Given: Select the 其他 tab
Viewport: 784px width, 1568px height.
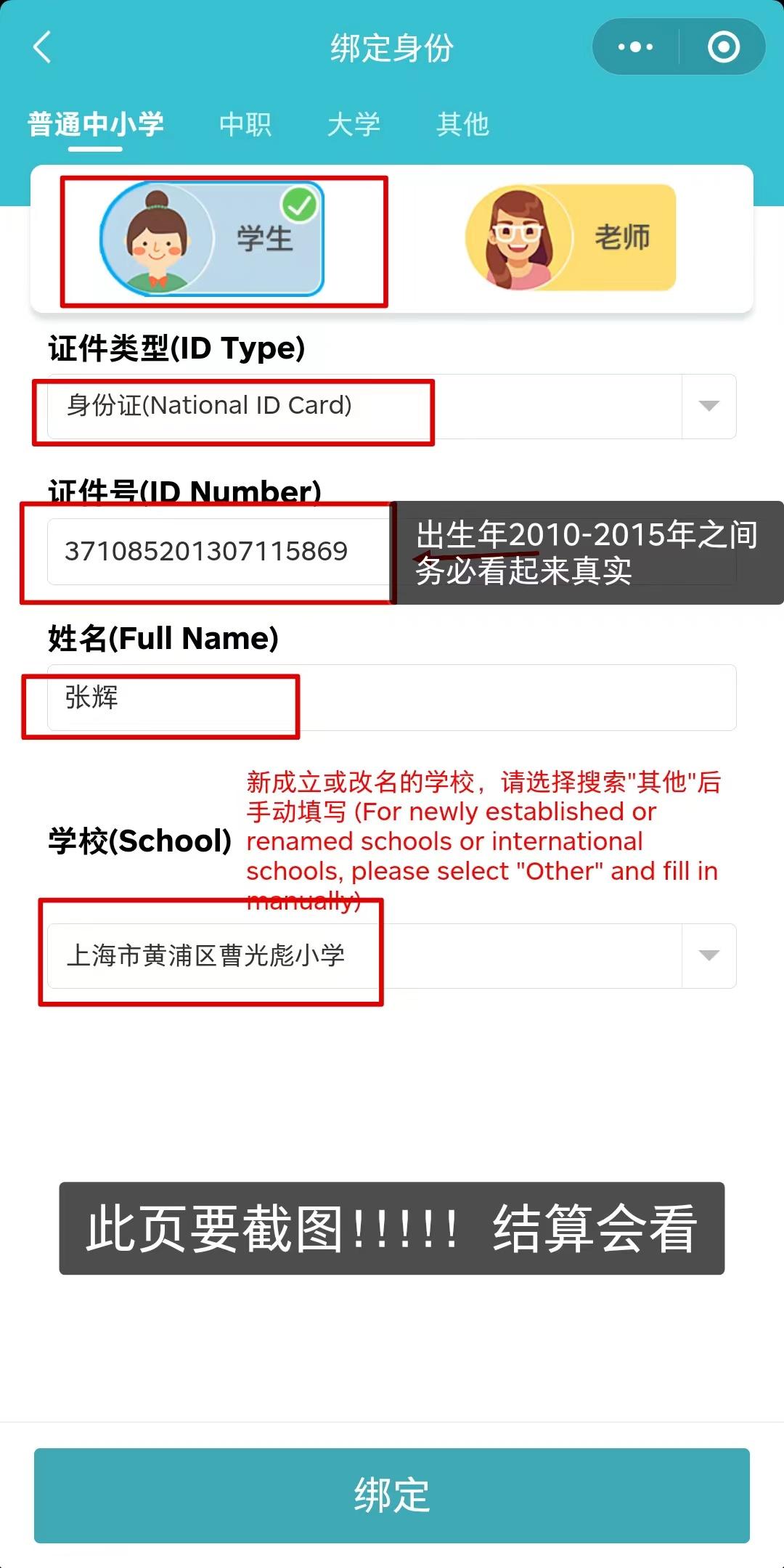Looking at the screenshot, I should 462,124.
